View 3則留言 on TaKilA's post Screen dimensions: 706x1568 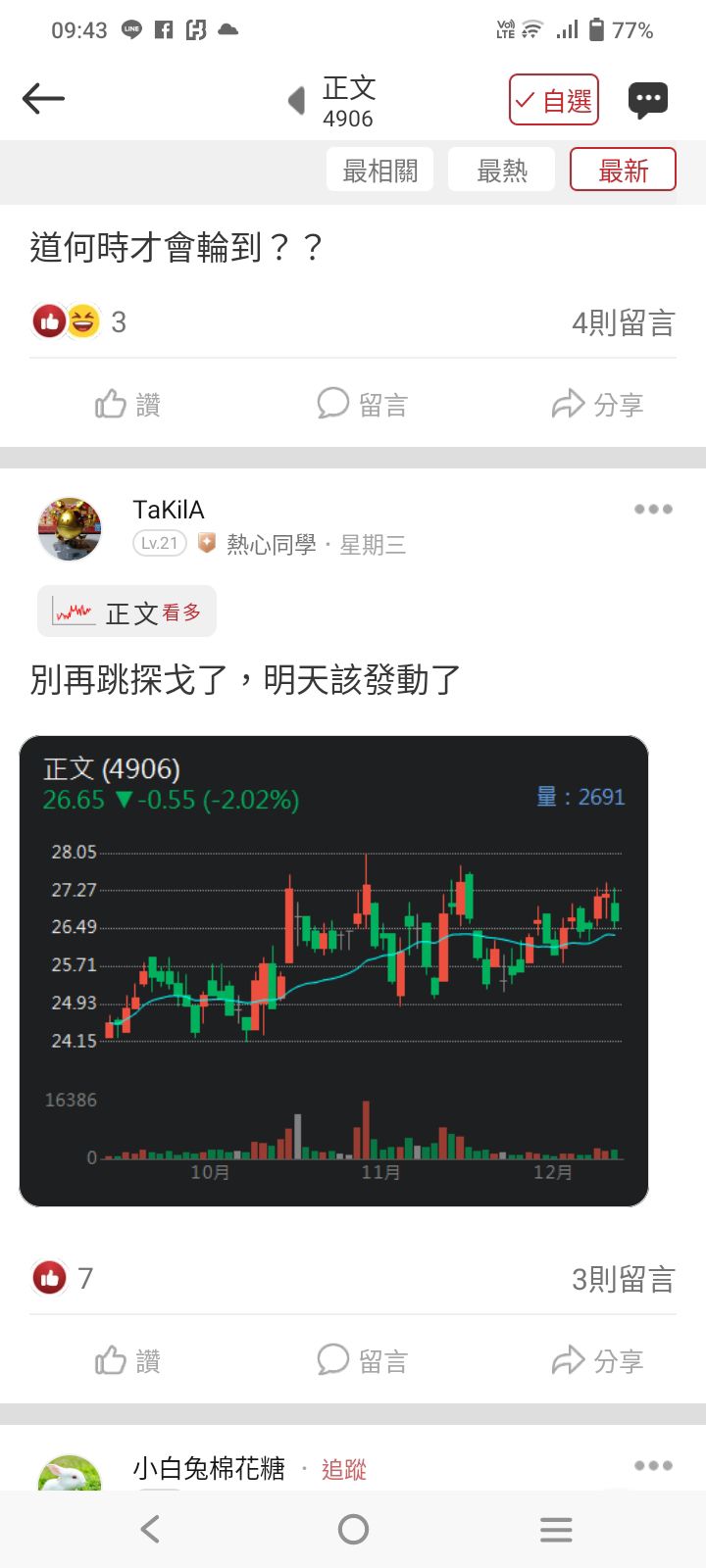623,1279
